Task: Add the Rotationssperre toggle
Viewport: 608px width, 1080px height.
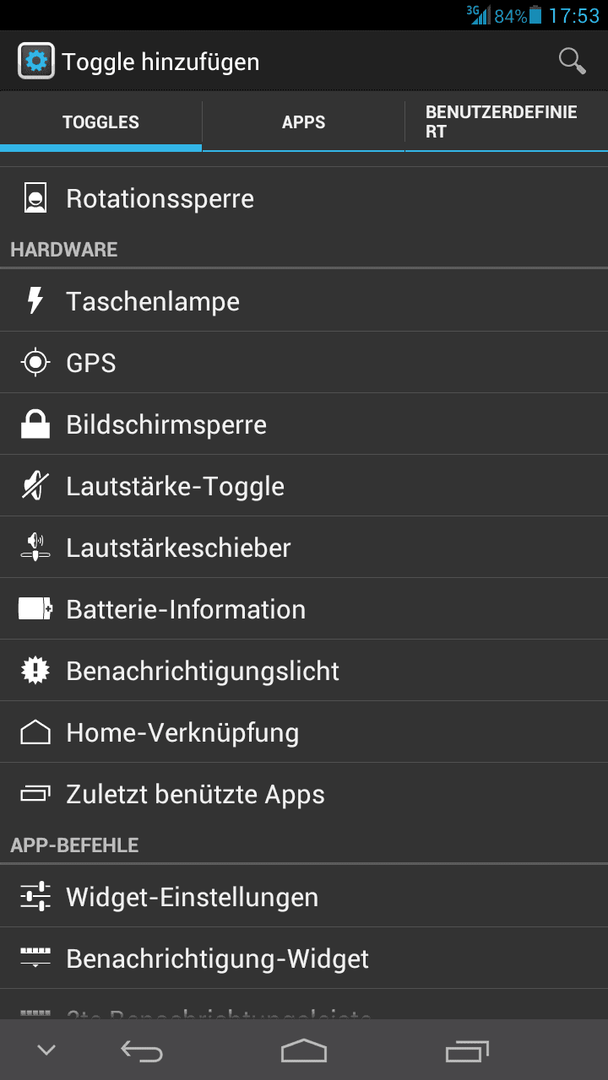Action: tap(304, 198)
